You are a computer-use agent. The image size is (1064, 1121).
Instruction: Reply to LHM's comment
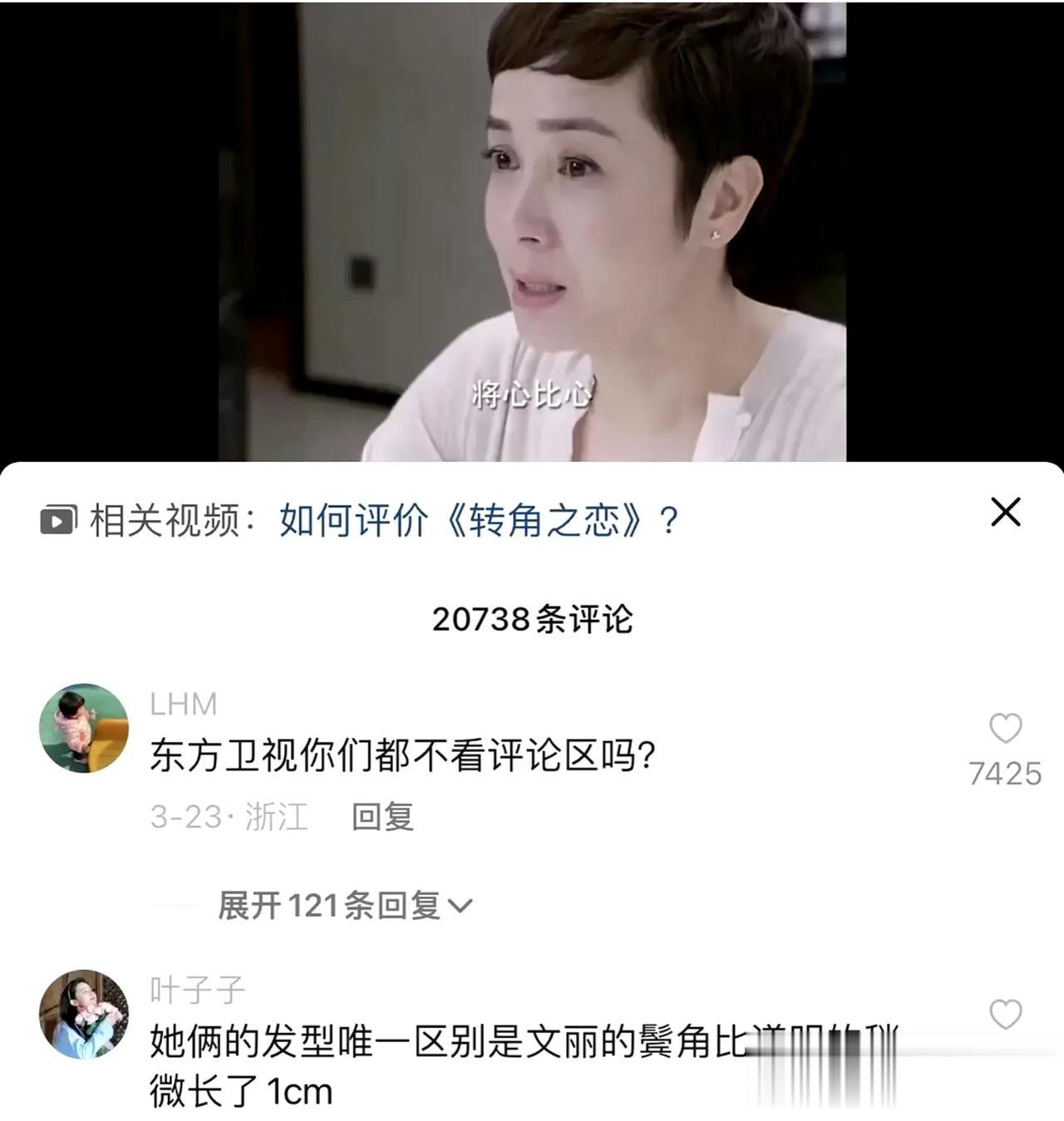(x=382, y=817)
